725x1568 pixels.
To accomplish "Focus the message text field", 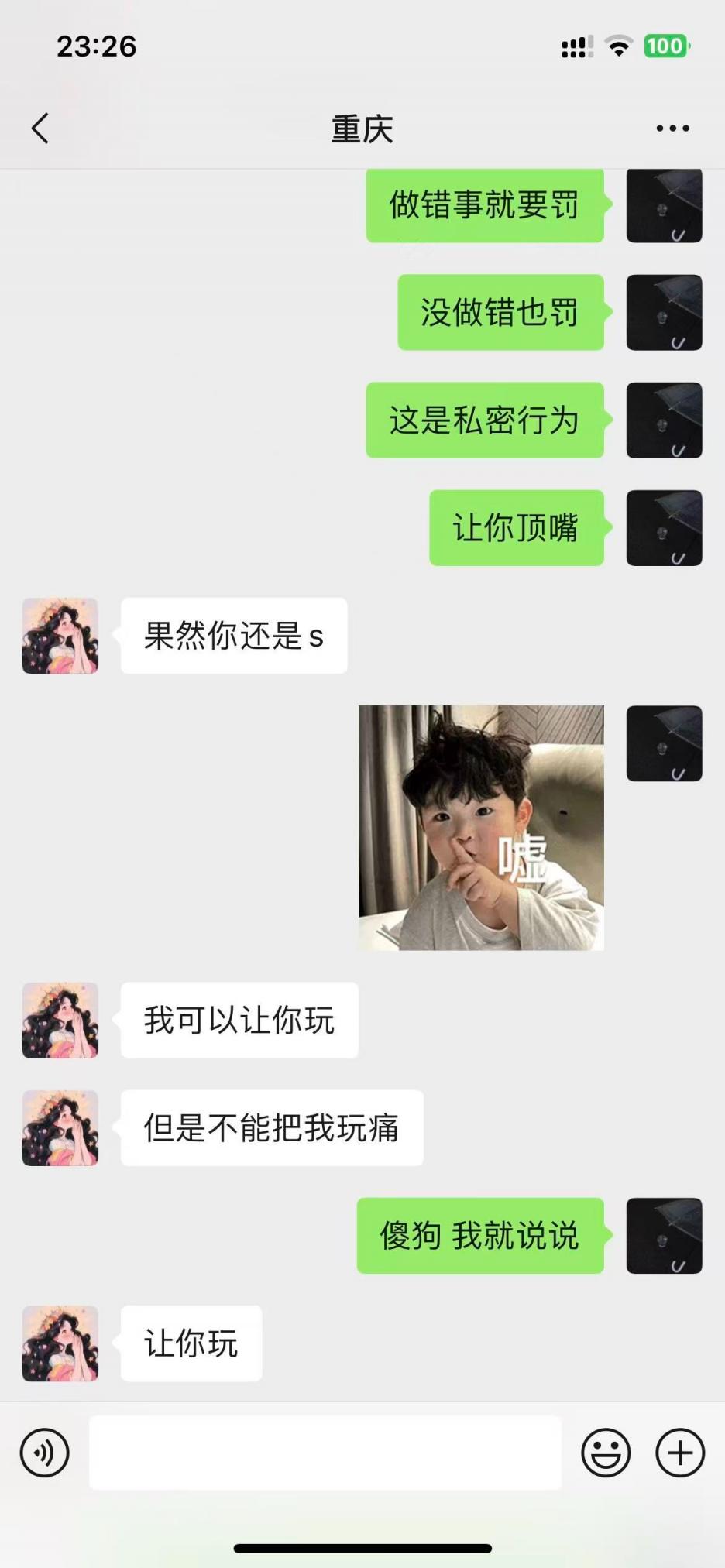I will tap(325, 1453).
